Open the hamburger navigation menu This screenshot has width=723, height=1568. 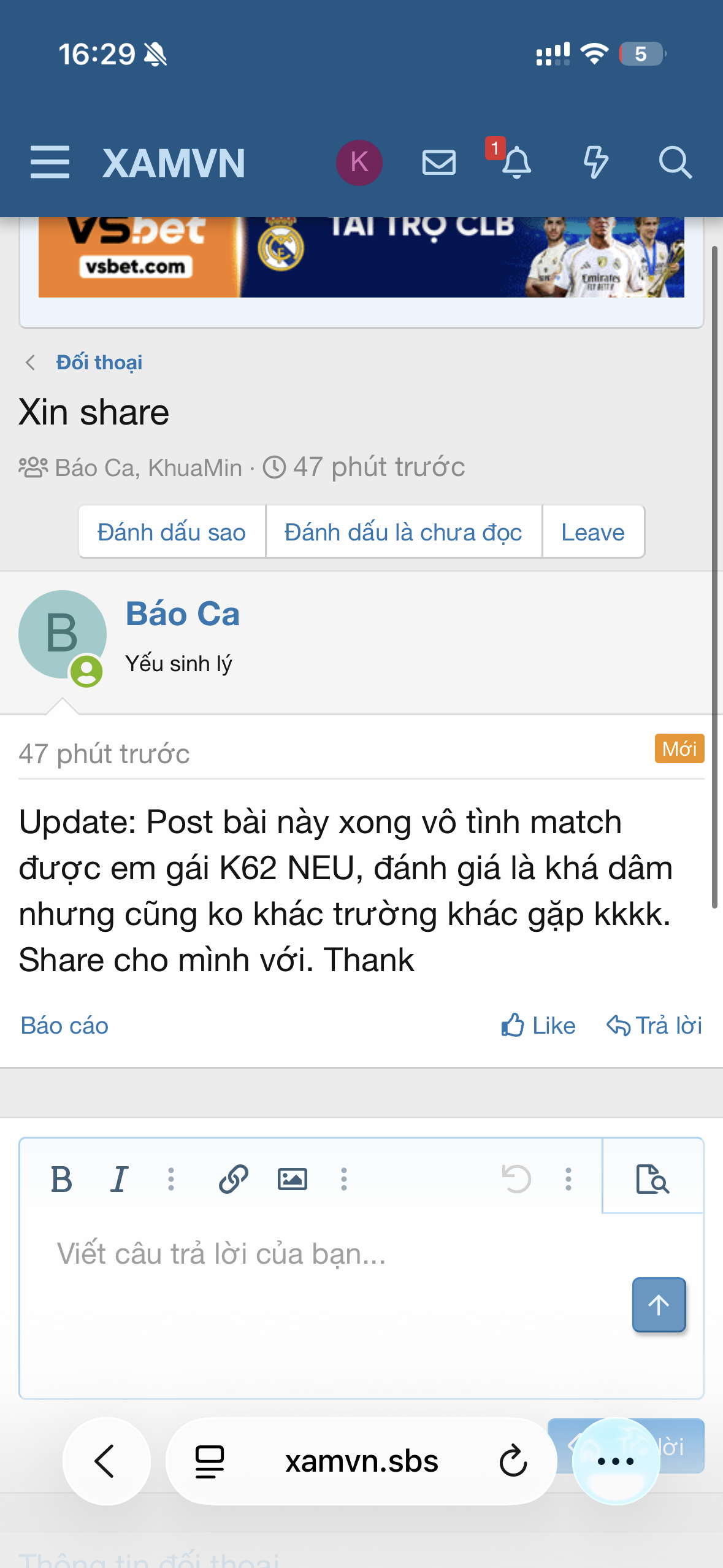(x=50, y=163)
